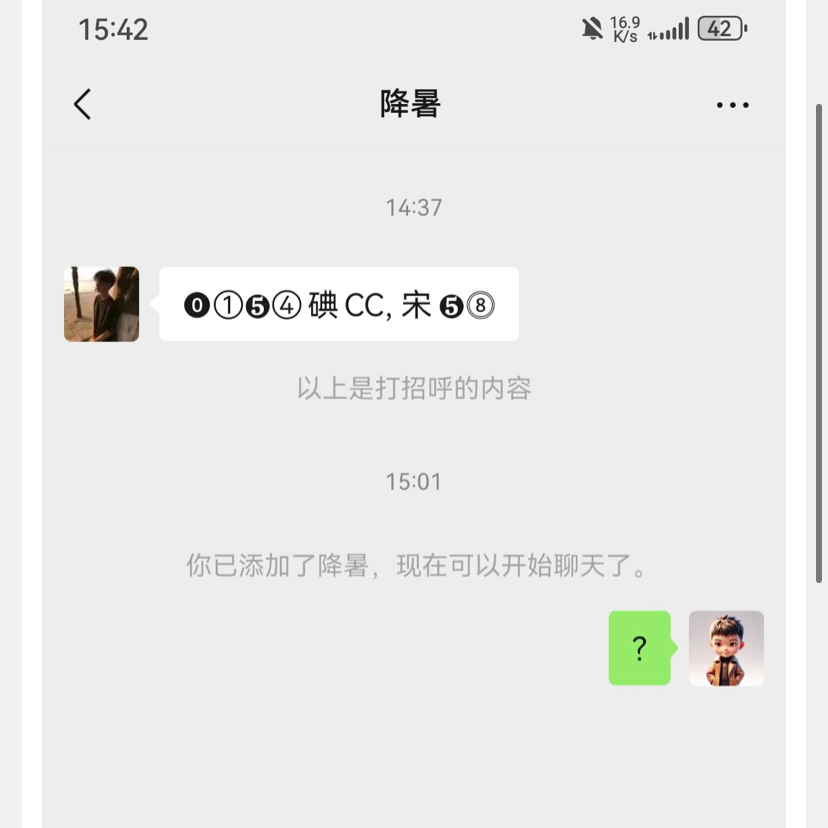The width and height of the screenshot is (828, 828).
Task: Open the three-dot chat options menu
Action: 732,105
